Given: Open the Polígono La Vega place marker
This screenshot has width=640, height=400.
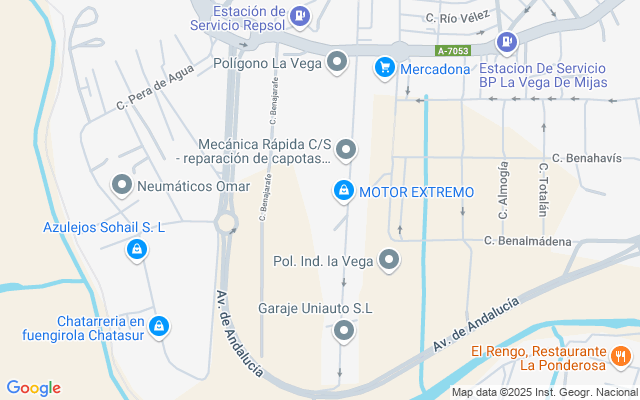Looking at the screenshot, I should (x=338, y=62).
